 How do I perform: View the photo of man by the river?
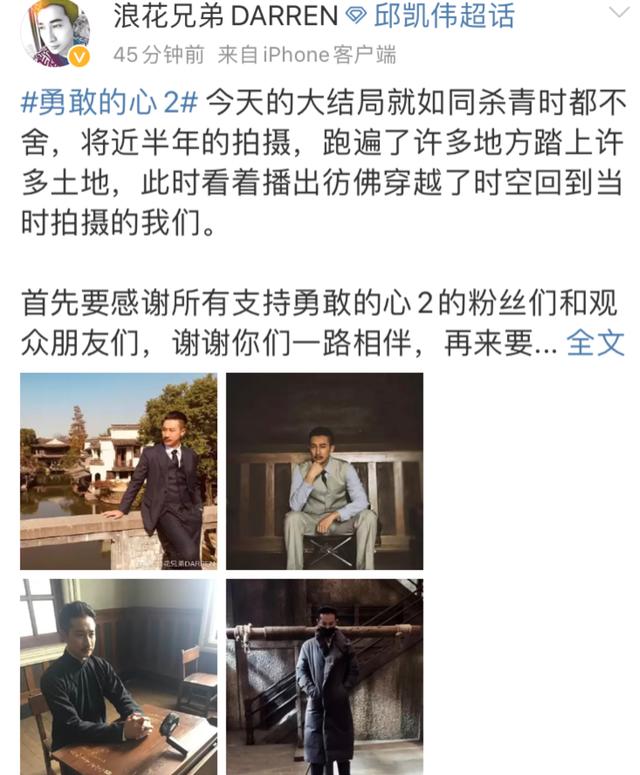118,471
